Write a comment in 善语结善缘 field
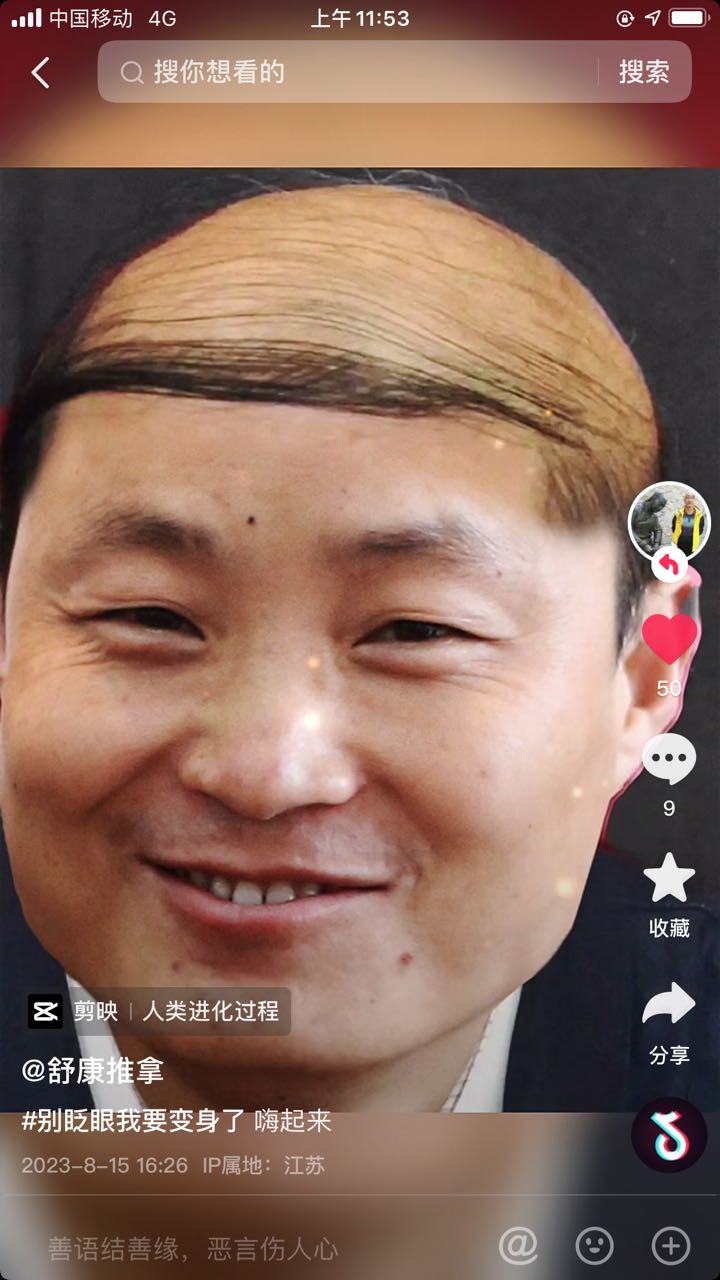The width and height of the screenshot is (720, 1280). pos(194,1248)
